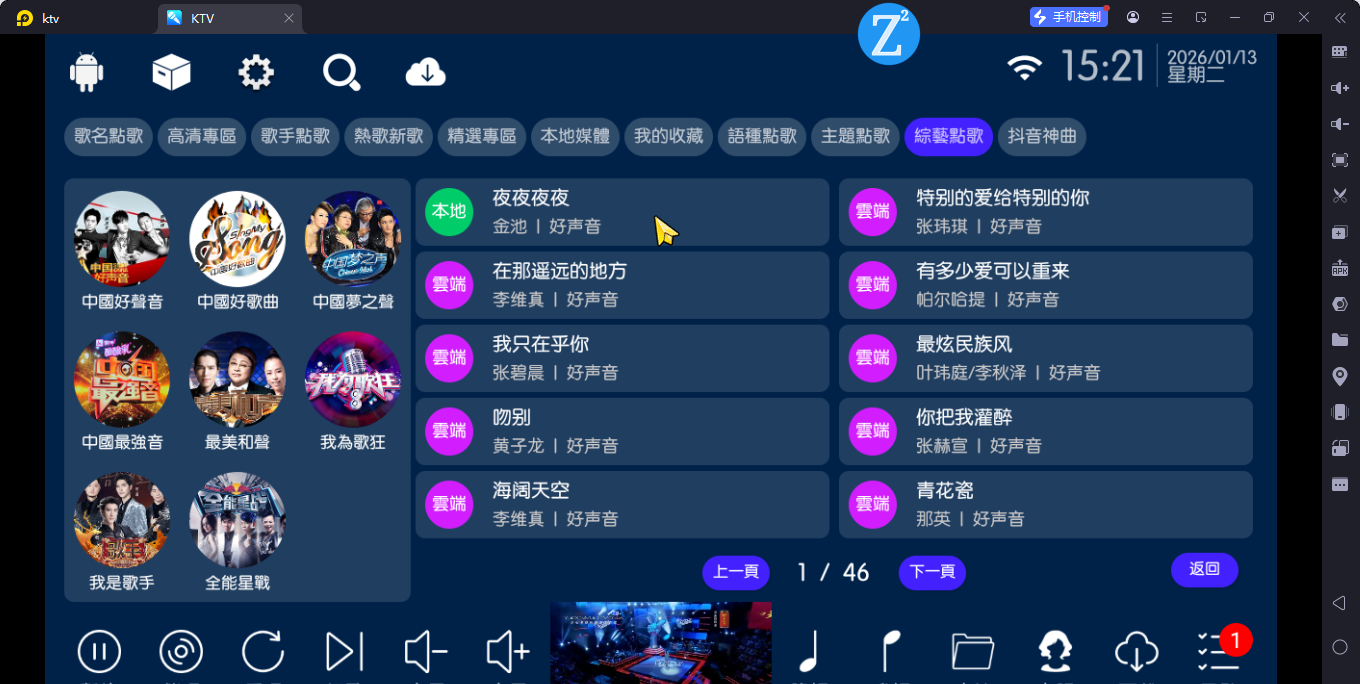Choose the 中國夢之聲 show
This screenshot has height=684, width=1360.
(x=353, y=250)
